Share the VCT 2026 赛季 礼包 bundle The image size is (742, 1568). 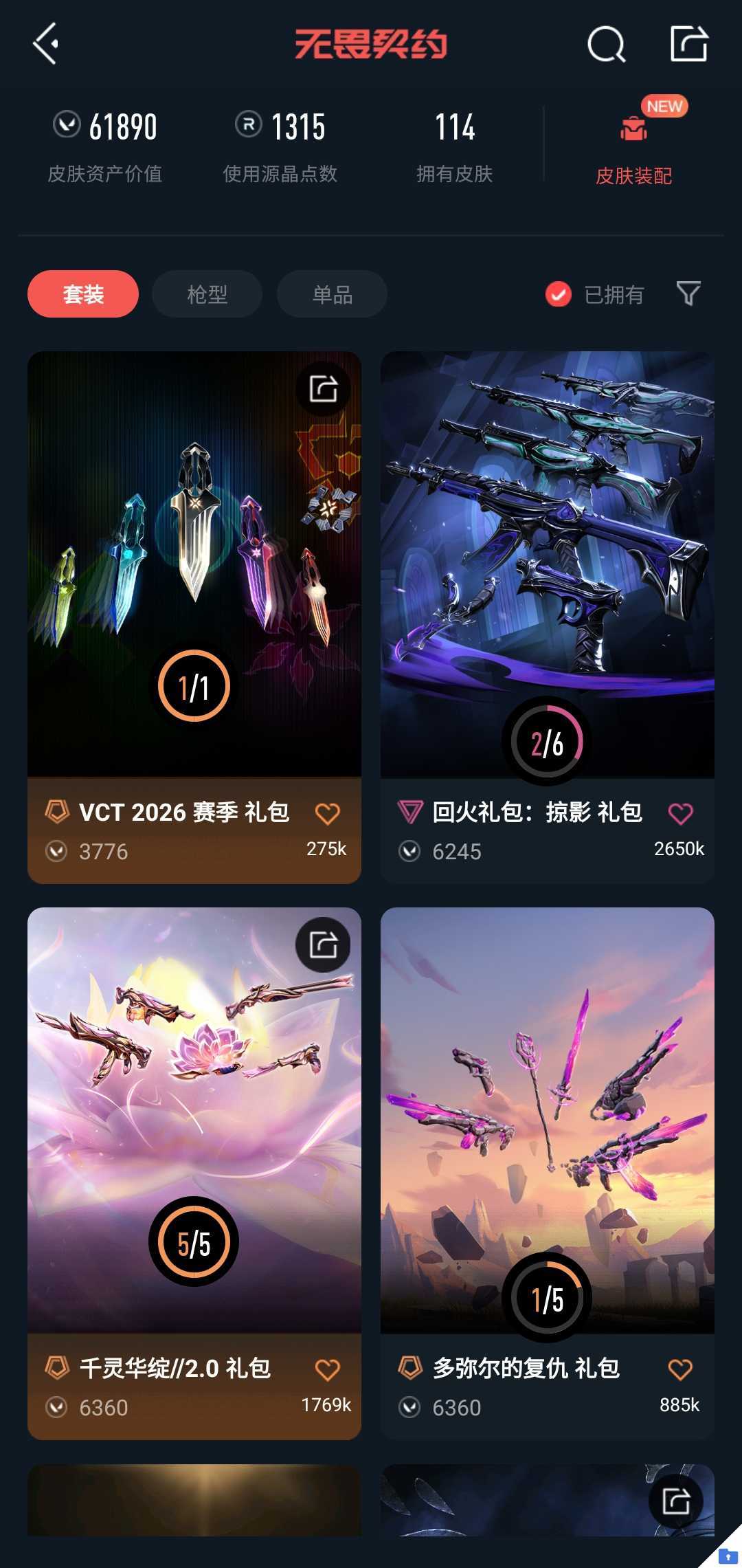coord(323,389)
